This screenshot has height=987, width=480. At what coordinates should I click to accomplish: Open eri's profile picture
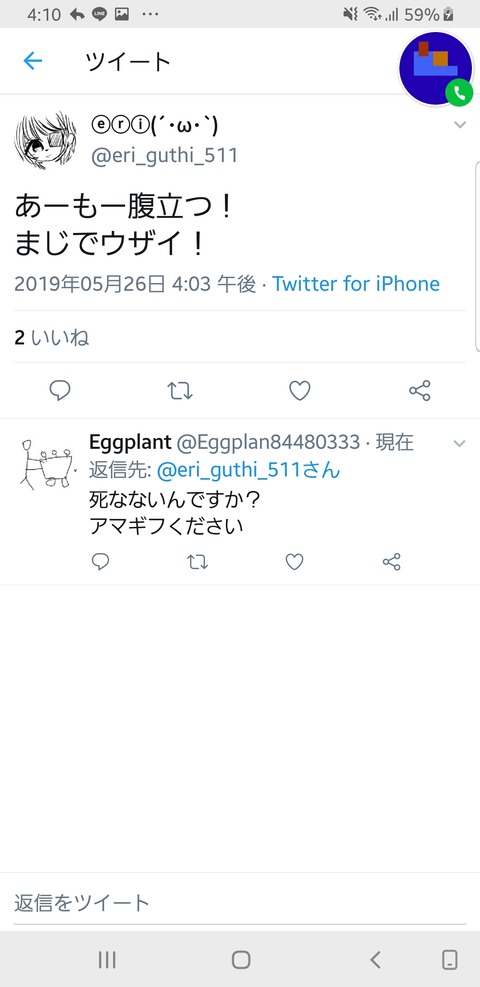pos(45,140)
